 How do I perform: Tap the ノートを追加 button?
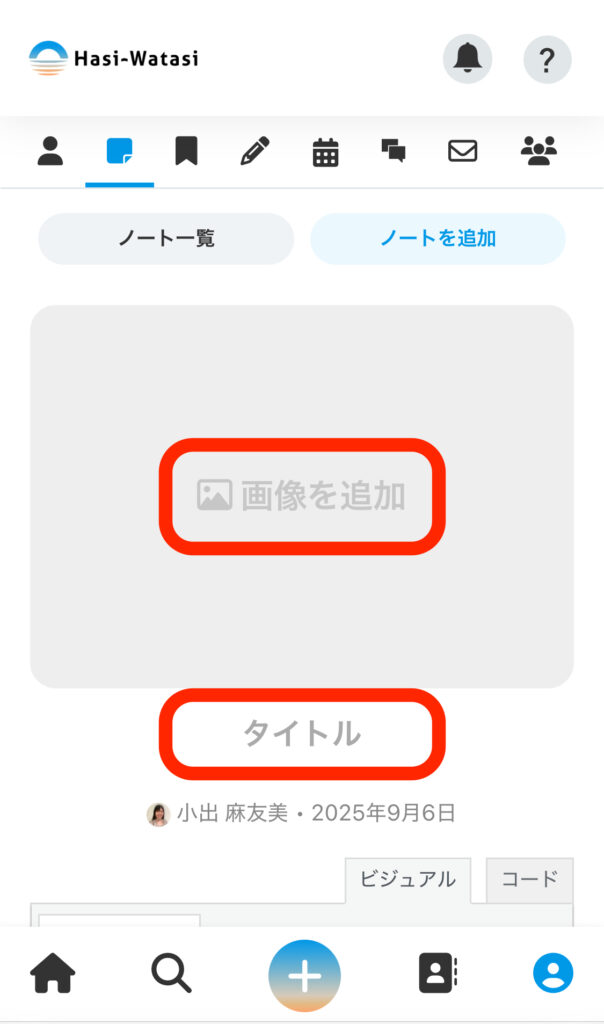coord(438,239)
